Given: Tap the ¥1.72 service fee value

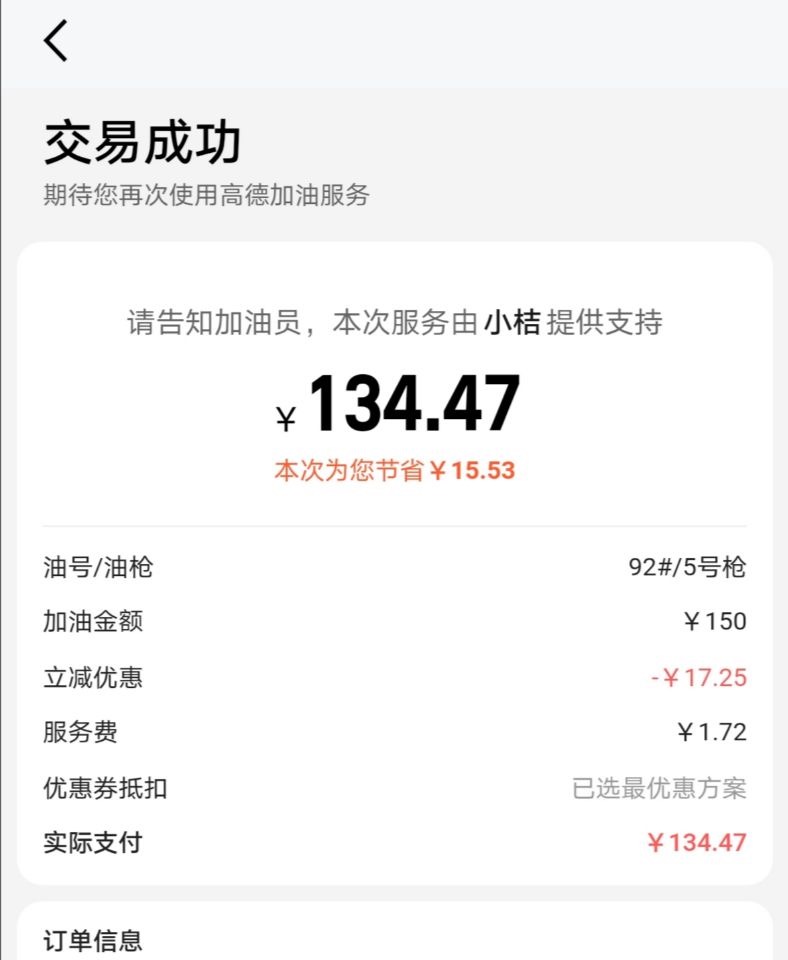Looking at the screenshot, I should tap(710, 732).
